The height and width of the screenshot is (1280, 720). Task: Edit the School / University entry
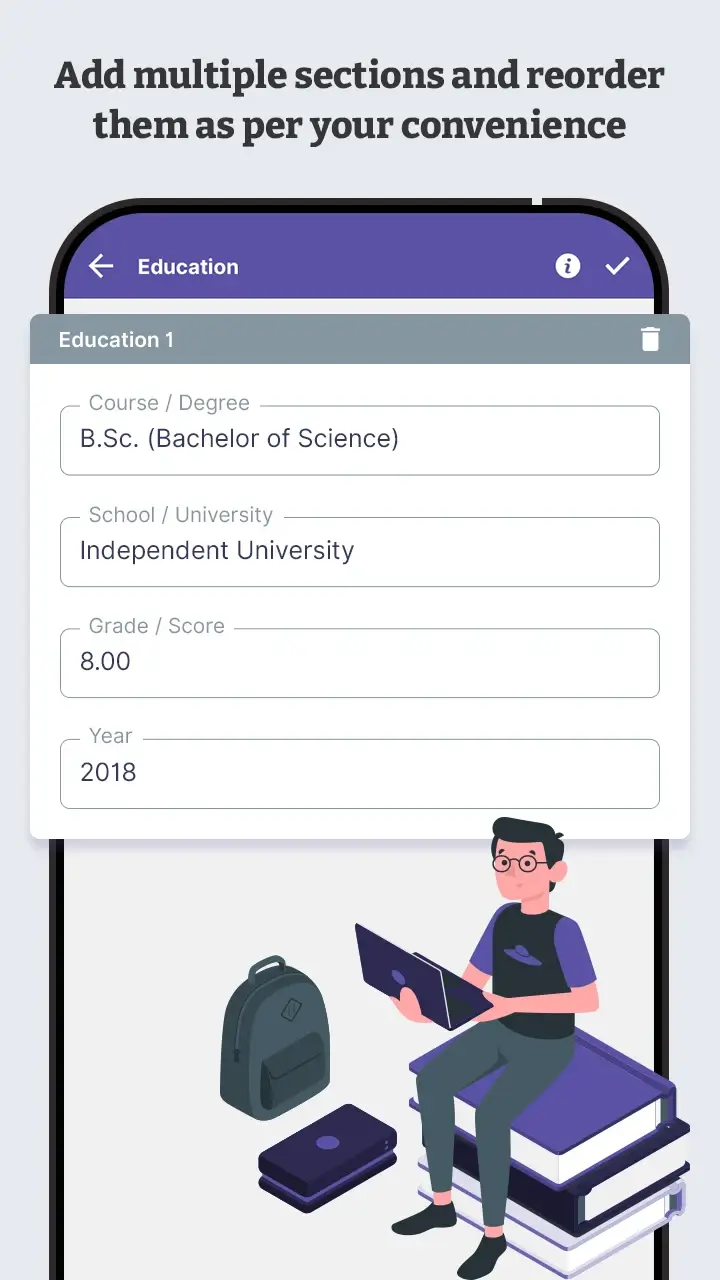[x=360, y=551]
